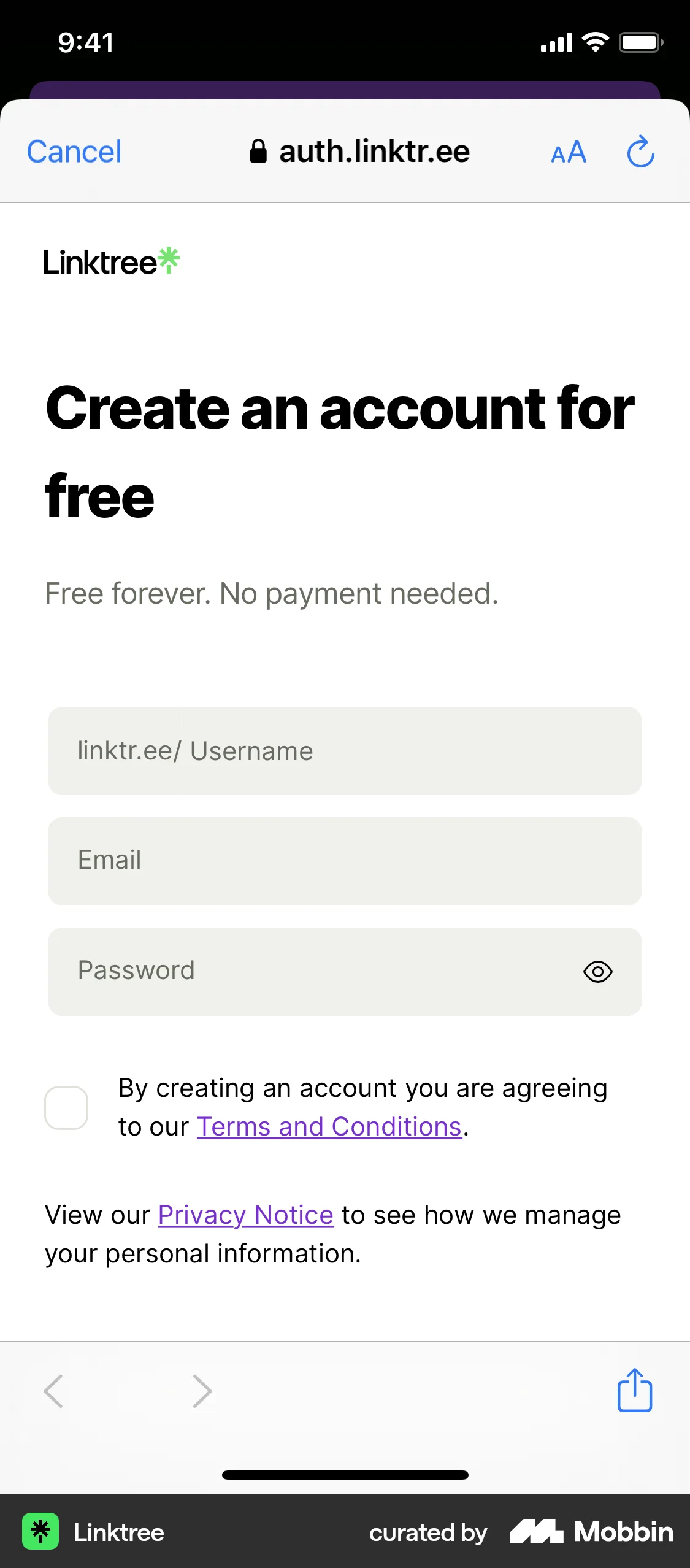Show the password with the eye toggle

click(x=597, y=972)
